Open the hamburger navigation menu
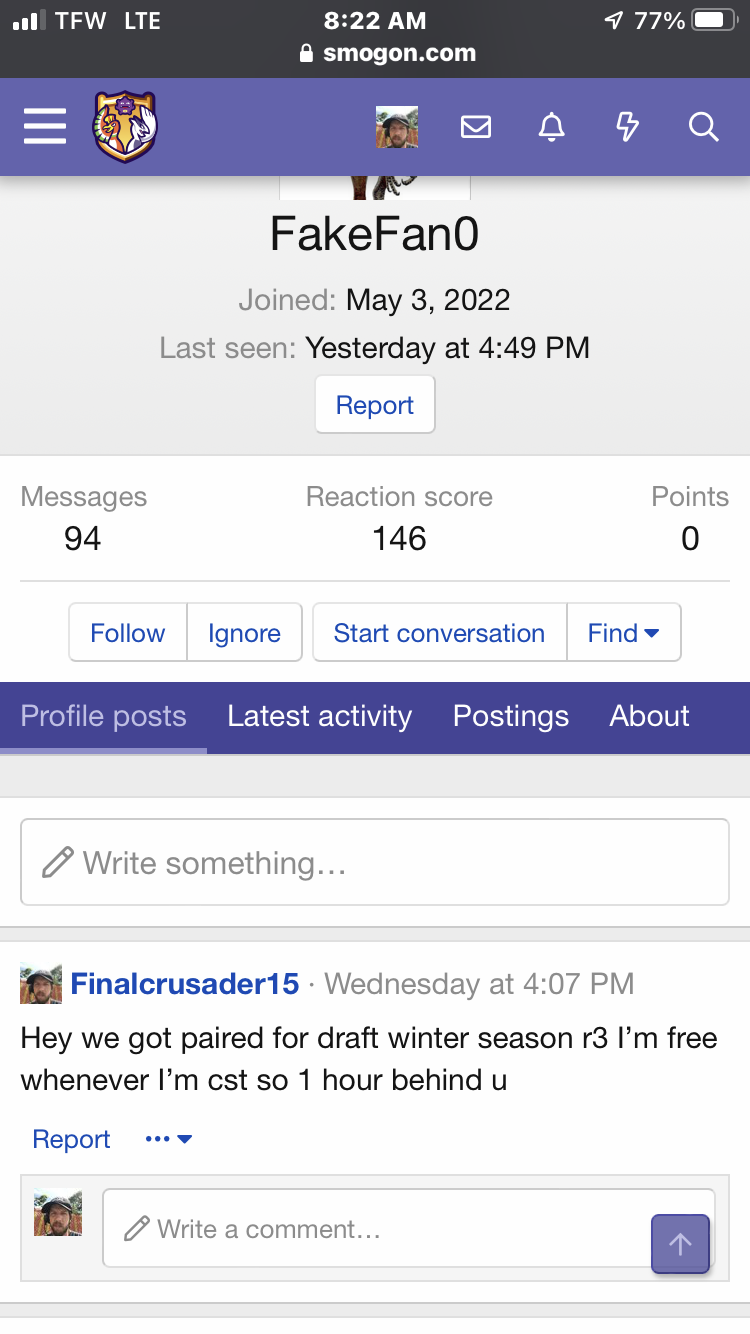 [x=45, y=127]
